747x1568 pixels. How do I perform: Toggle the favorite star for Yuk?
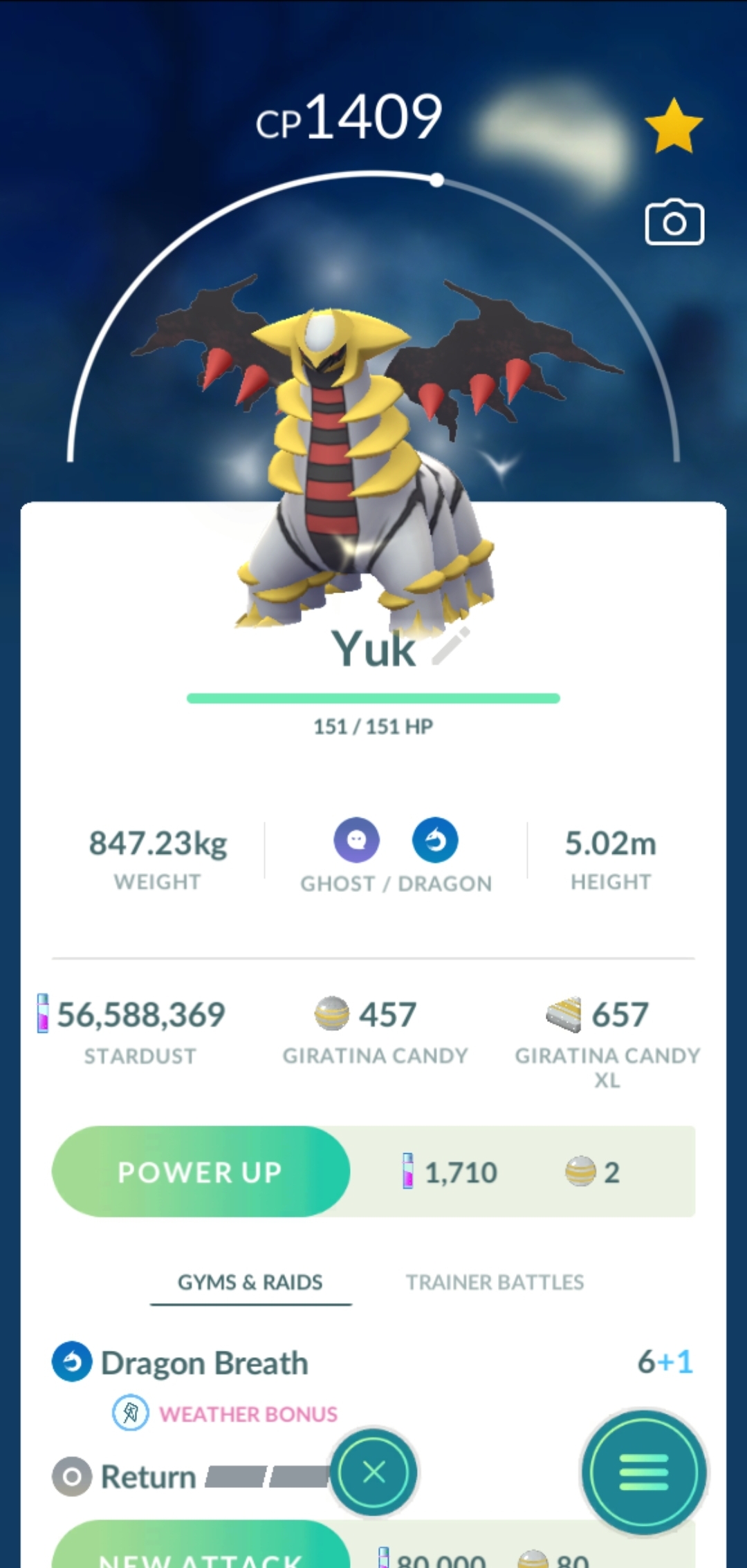click(674, 126)
